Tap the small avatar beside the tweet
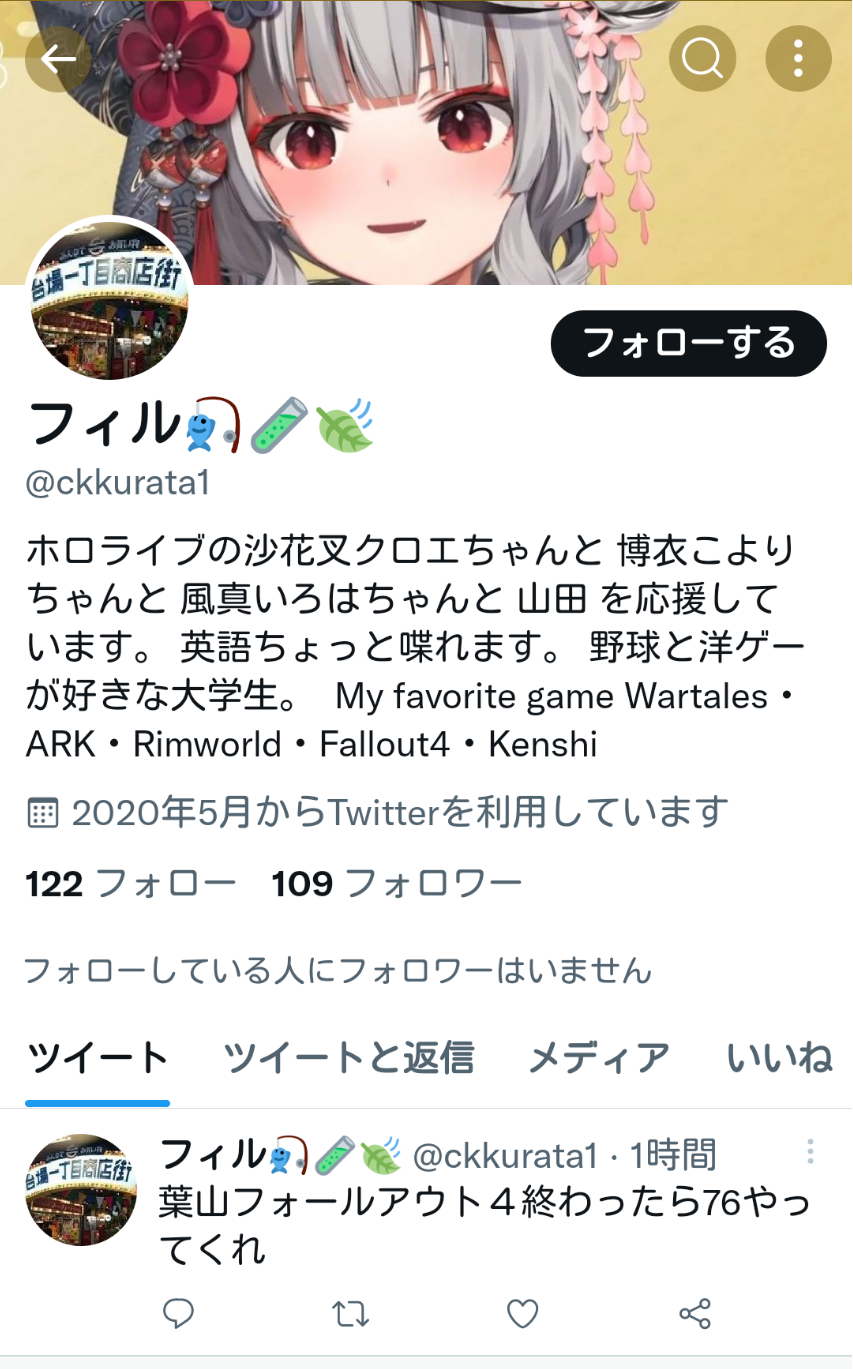 pyautogui.click(x=81, y=1190)
